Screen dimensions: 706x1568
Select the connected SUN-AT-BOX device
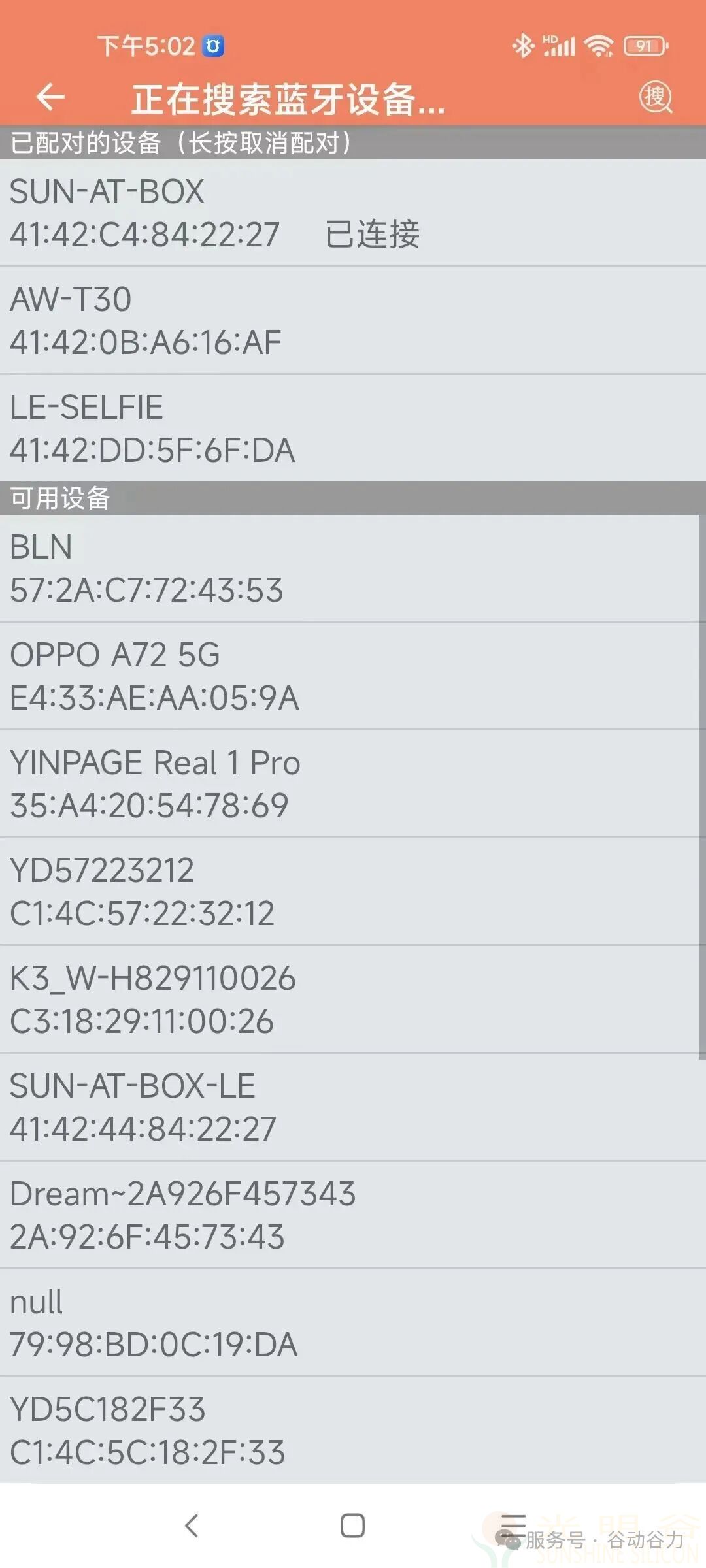(353, 213)
